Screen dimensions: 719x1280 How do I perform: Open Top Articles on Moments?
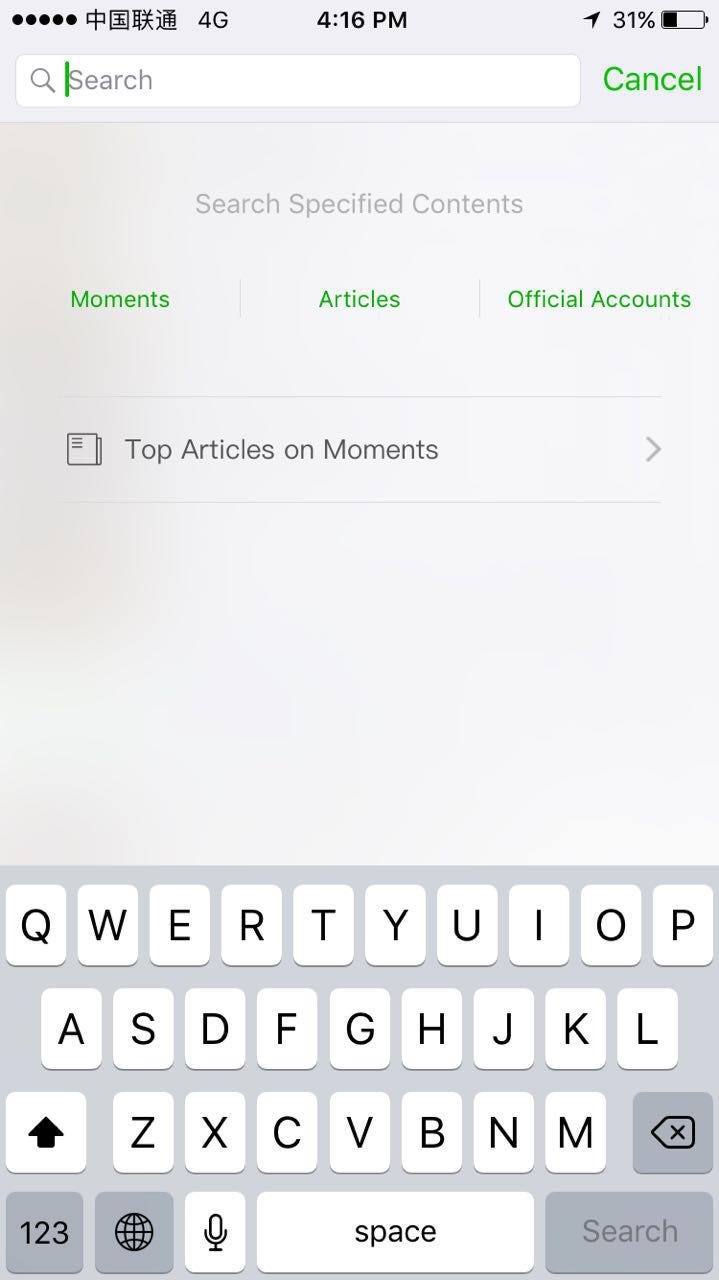pos(360,450)
